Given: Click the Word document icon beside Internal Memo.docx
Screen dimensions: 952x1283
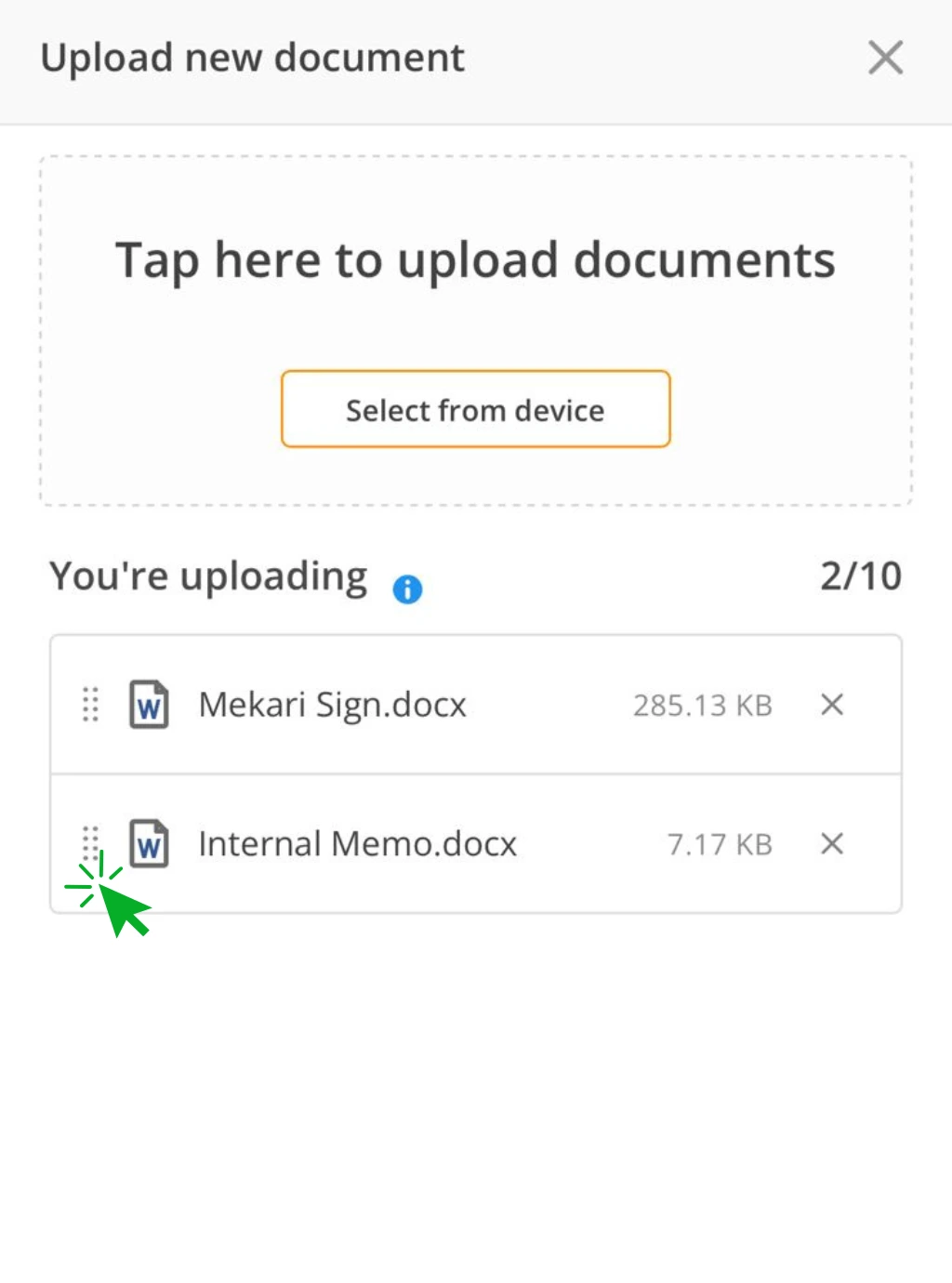Looking at the screenshot, I should point(149,844).
